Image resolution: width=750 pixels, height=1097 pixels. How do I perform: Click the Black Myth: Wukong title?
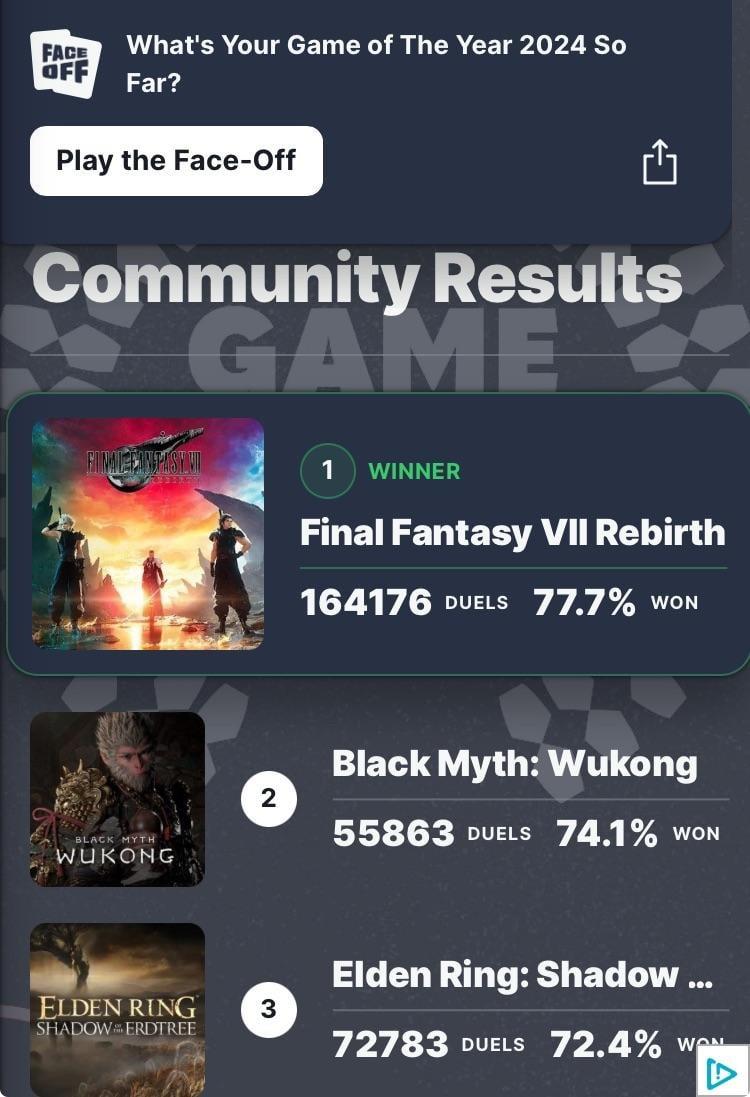pyautogui.click(x=516, y=763)
